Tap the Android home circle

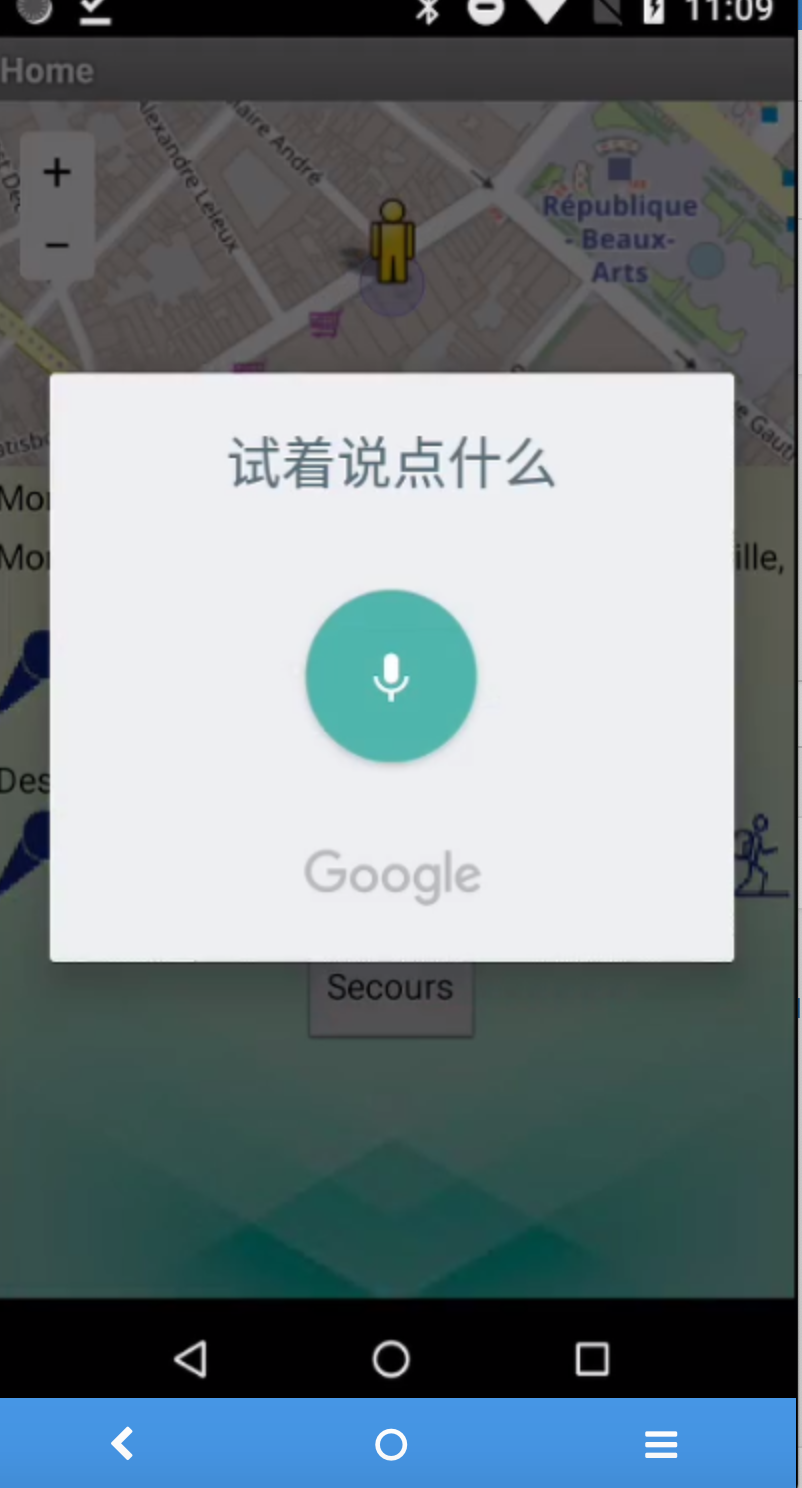391,1359
